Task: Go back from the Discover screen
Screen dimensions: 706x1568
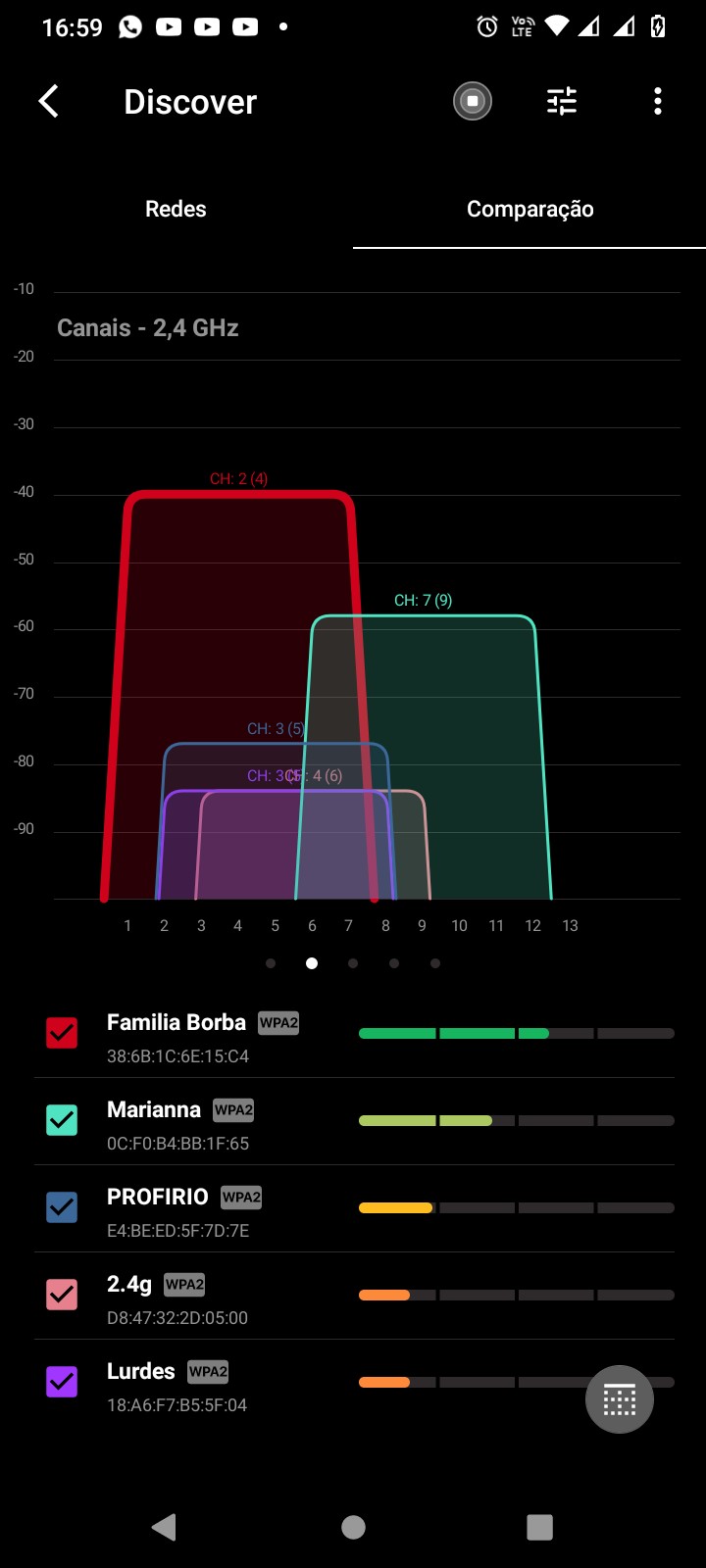Action: [x=48, y=101]
